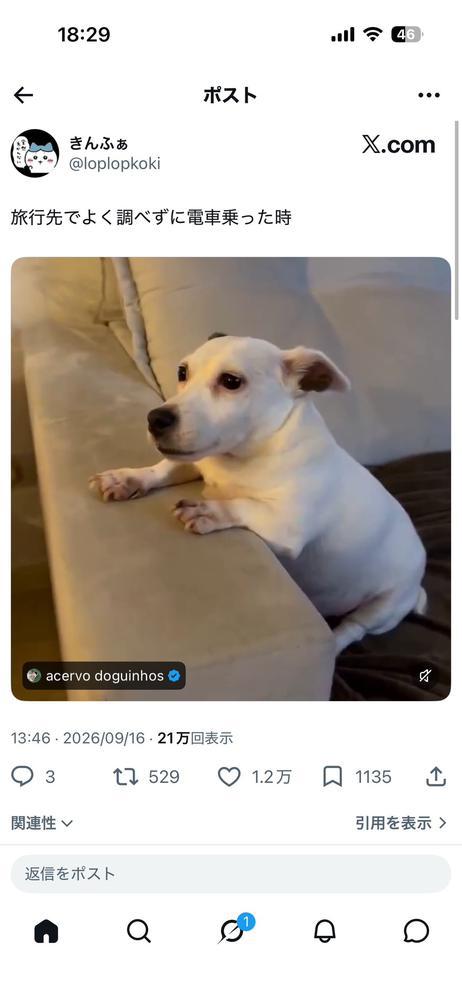
Task: Bookmark this post
Action: pos(332,776)
